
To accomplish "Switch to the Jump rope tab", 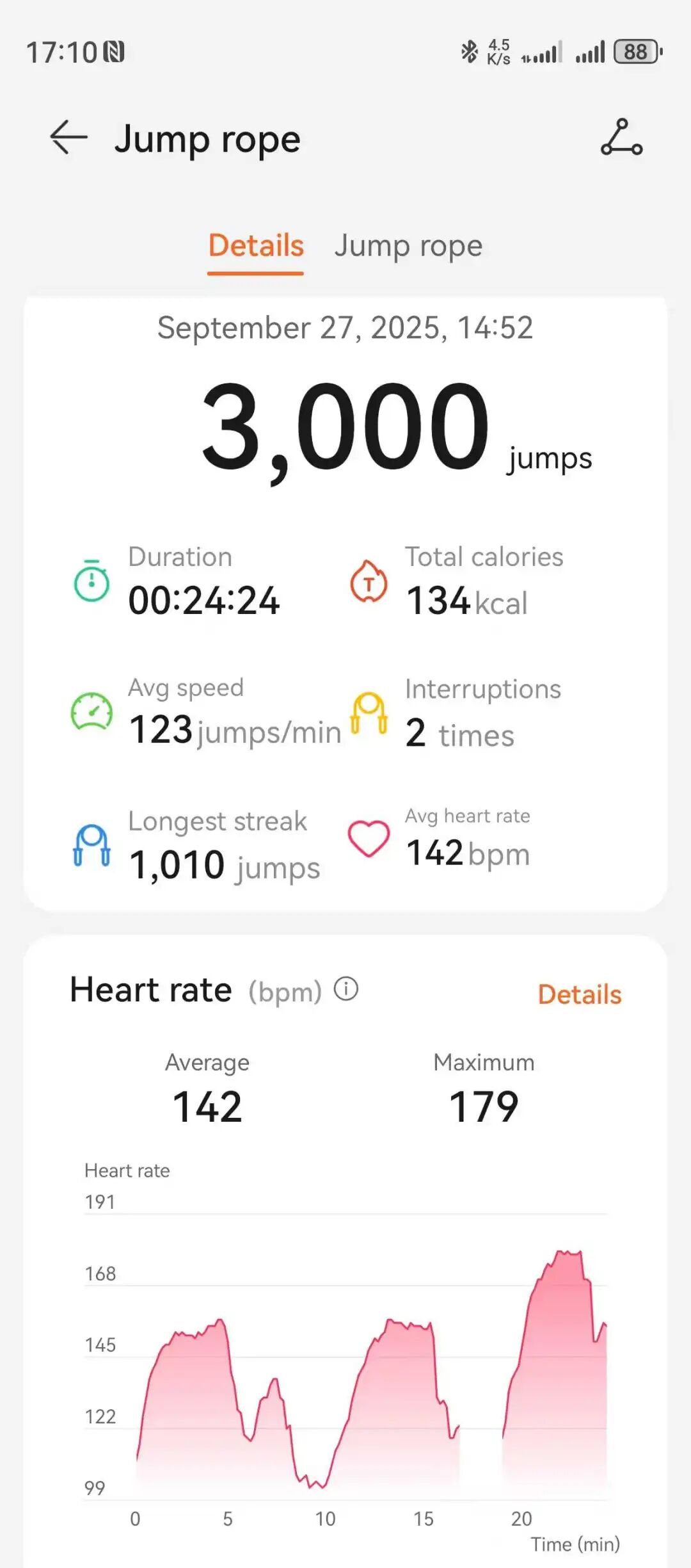I will pyautogui.click(x=408, y=246).
